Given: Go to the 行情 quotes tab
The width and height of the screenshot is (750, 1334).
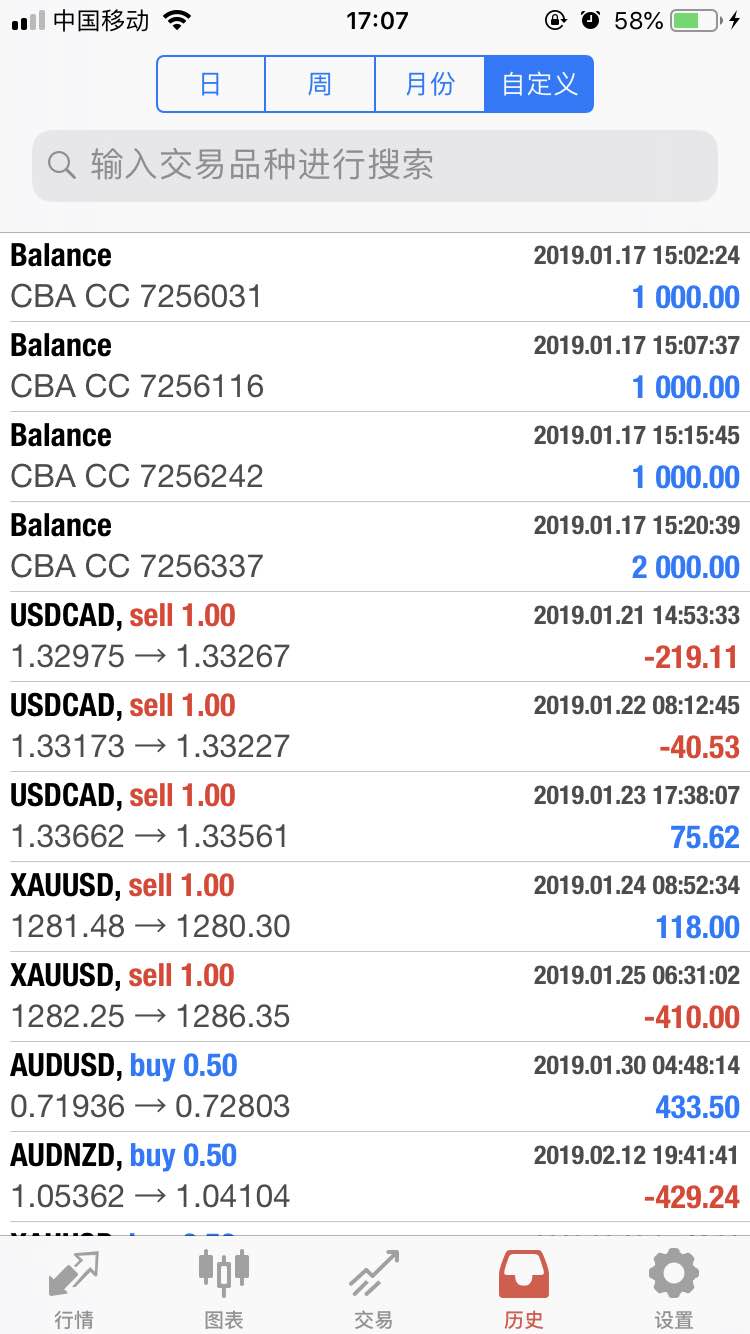Looking at the screenshot, I should coord(74,1288).
